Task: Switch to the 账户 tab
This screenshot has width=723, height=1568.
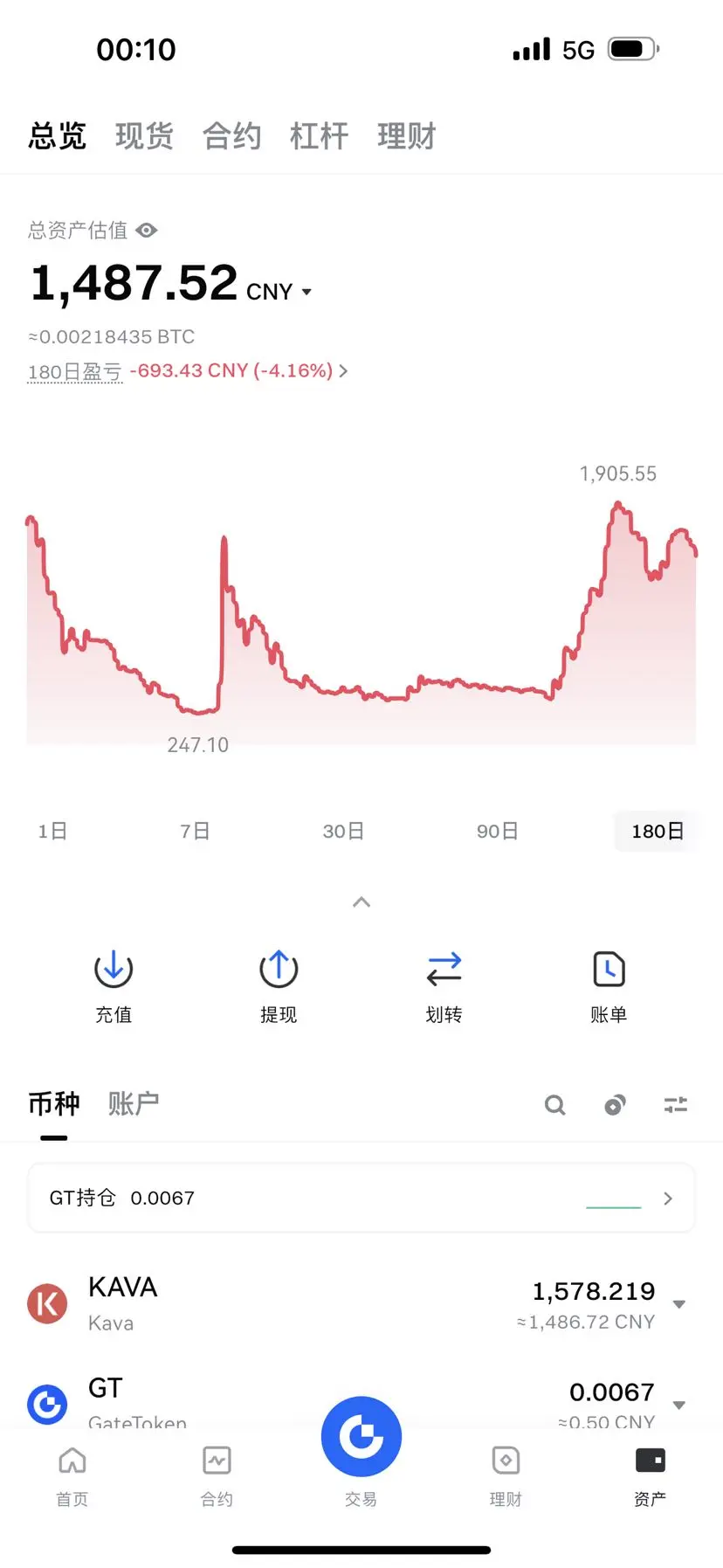Action: [x=134, y=1104]
